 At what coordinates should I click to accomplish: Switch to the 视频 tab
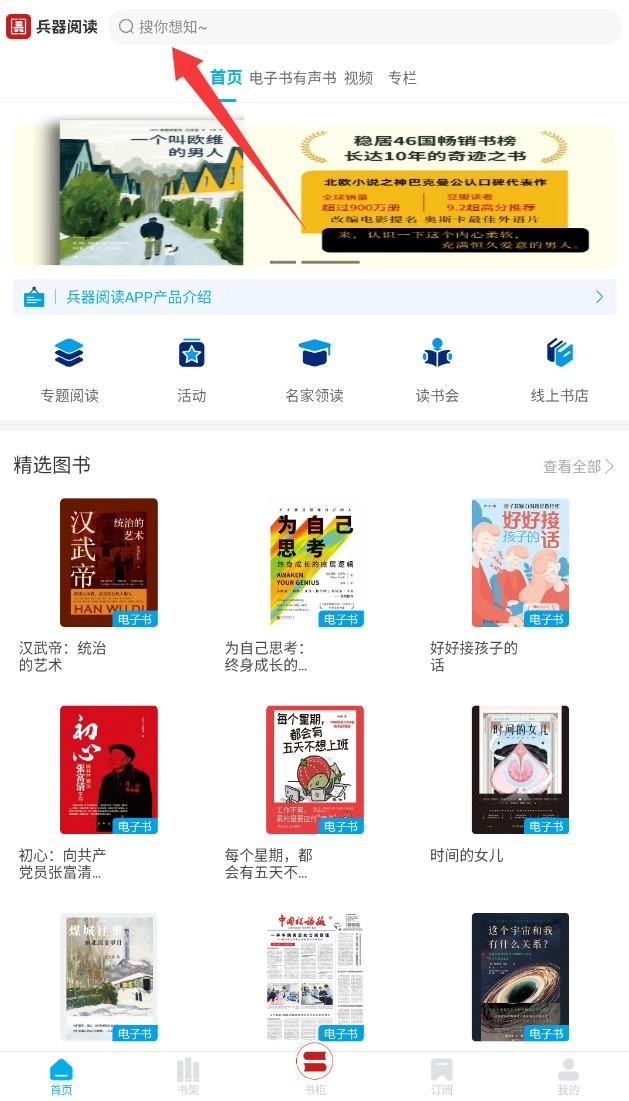(x=358, y=78)
